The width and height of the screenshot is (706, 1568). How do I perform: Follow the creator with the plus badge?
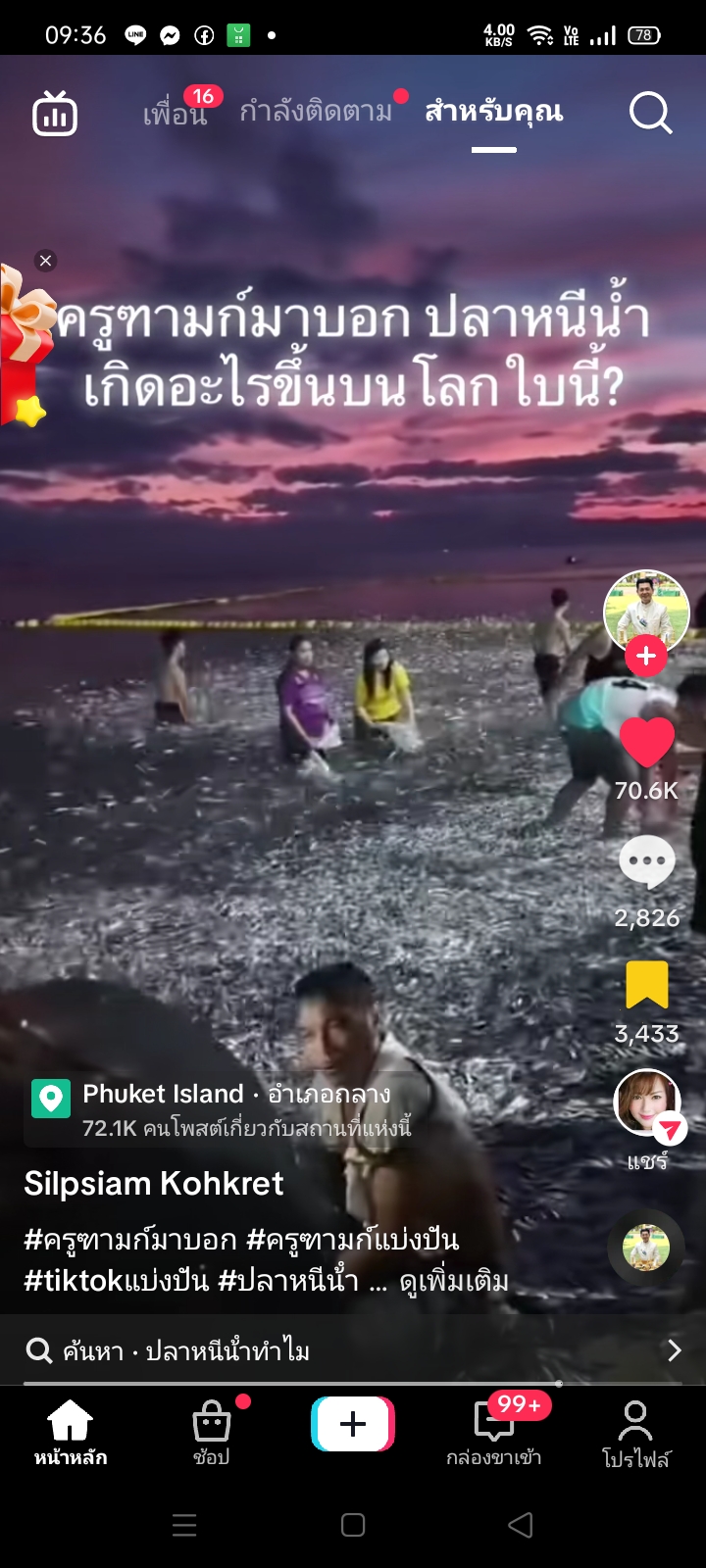[646, 656]
